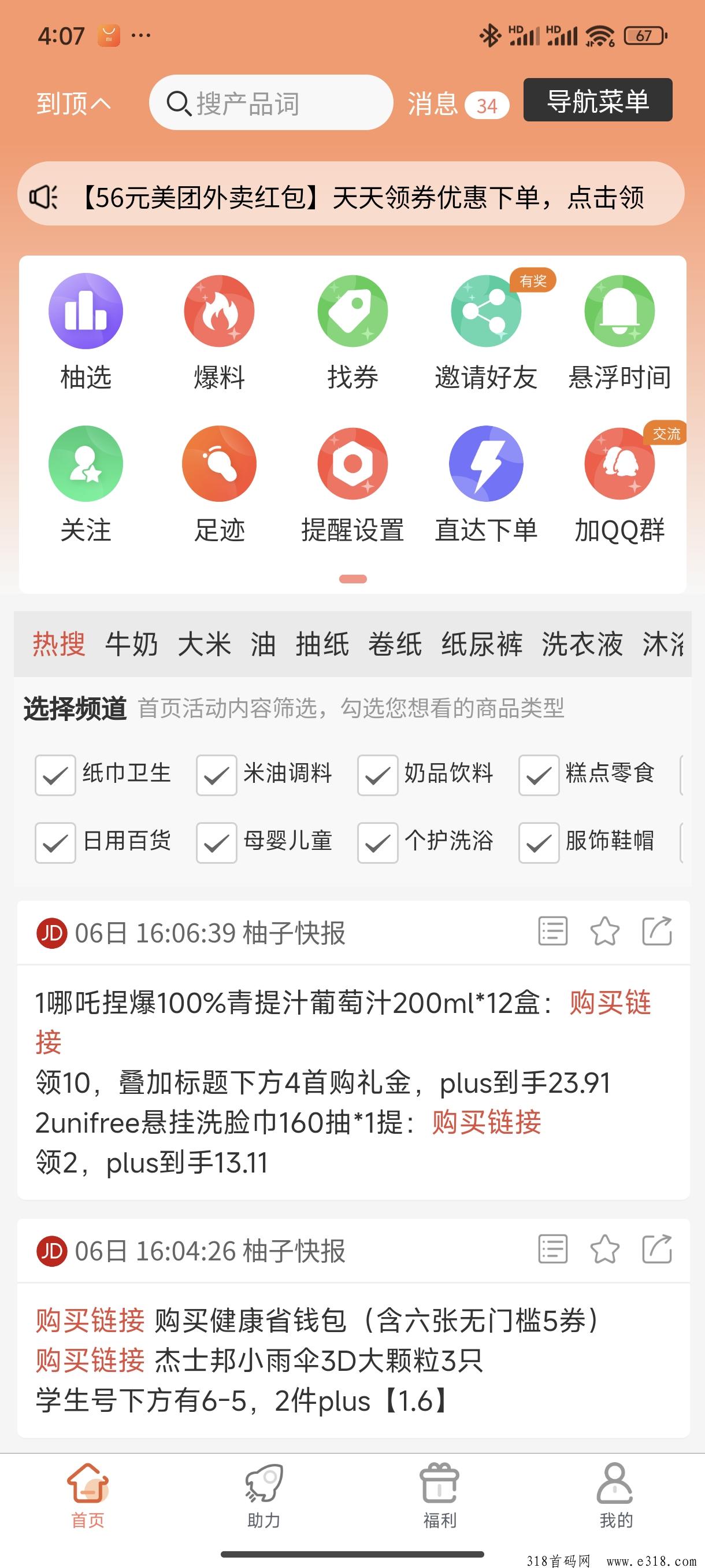
Task: Uncheck the 纸巾卫生 channel checkbox
Action: point(55,775)
